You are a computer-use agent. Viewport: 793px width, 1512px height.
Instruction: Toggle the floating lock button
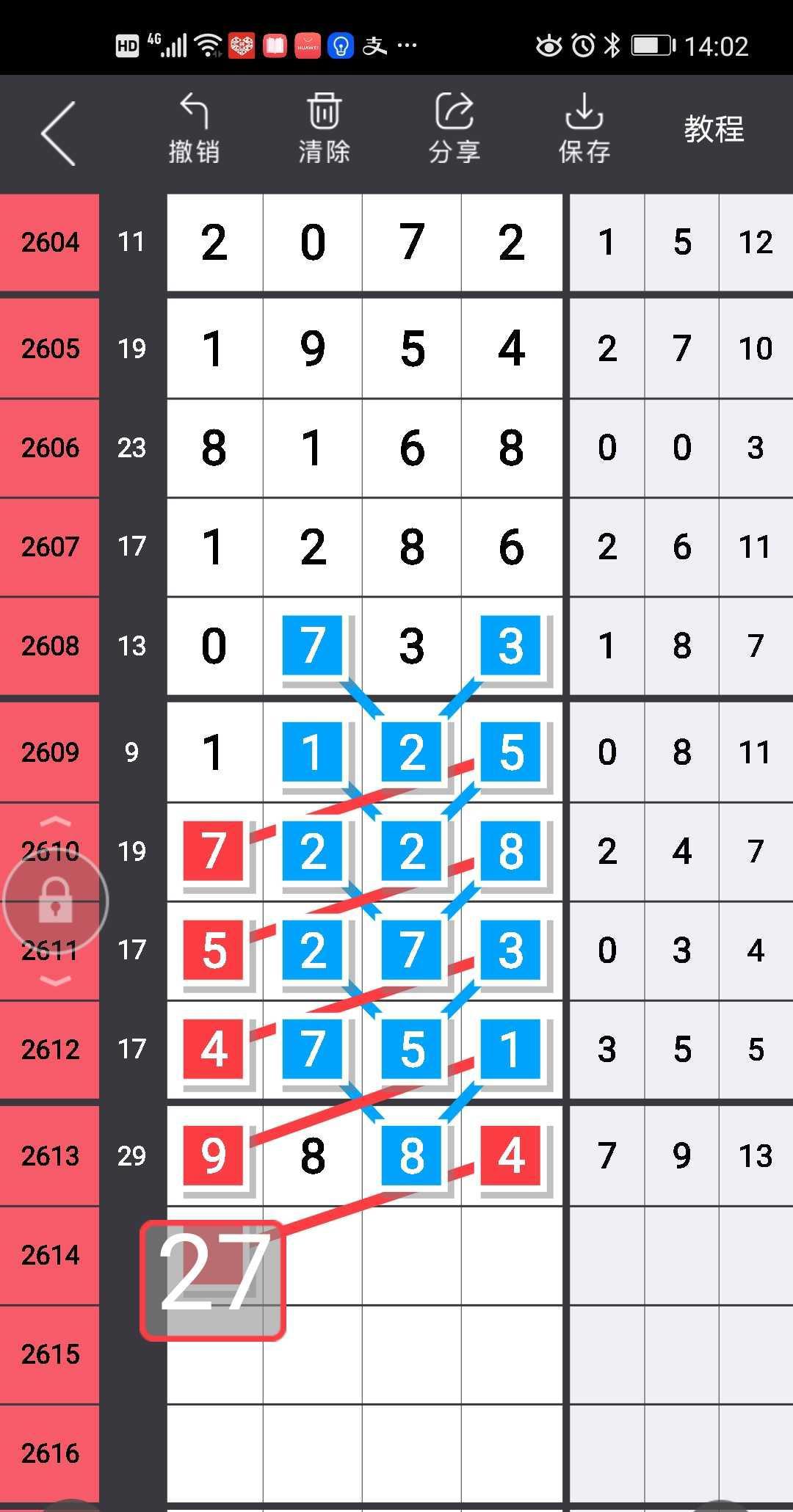56,901
